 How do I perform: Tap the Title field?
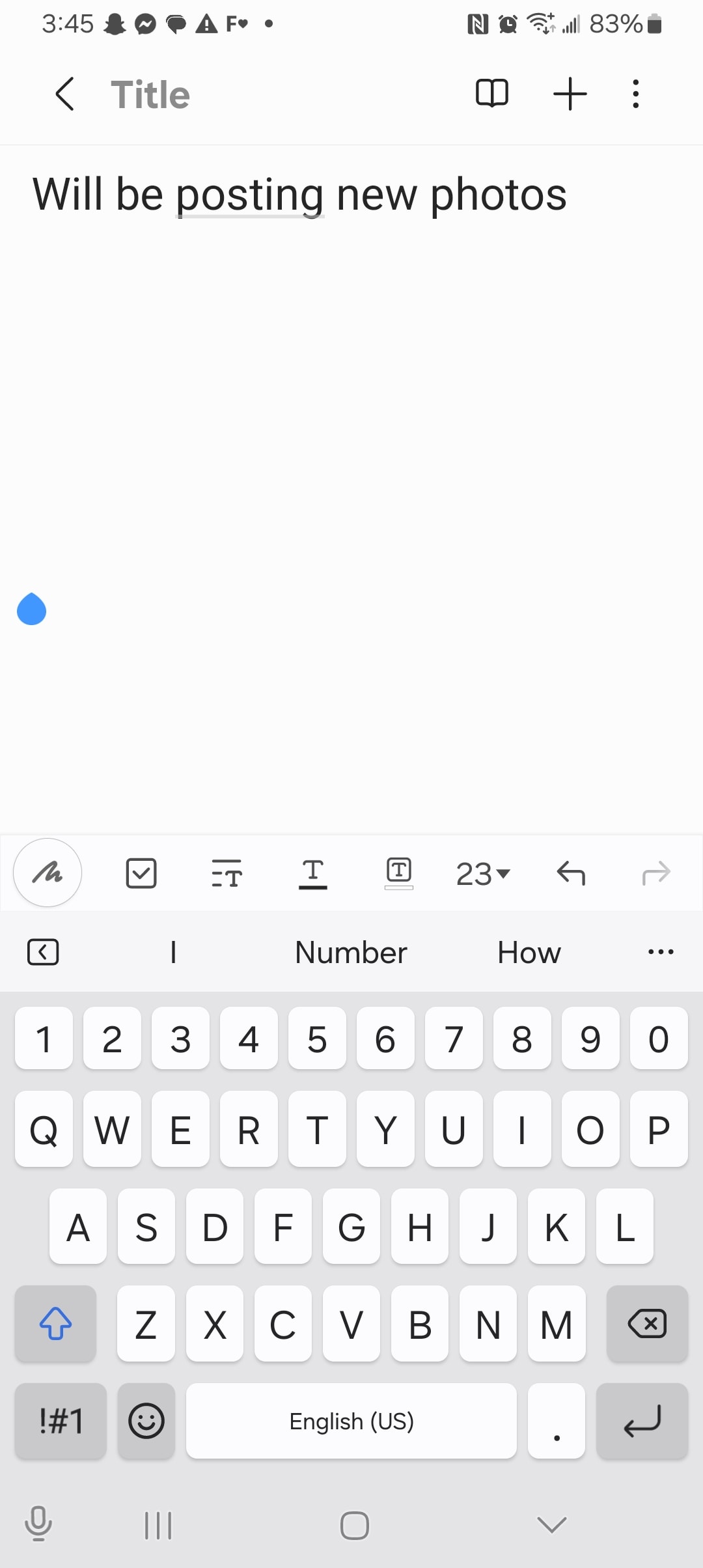[x=150, y=94]
